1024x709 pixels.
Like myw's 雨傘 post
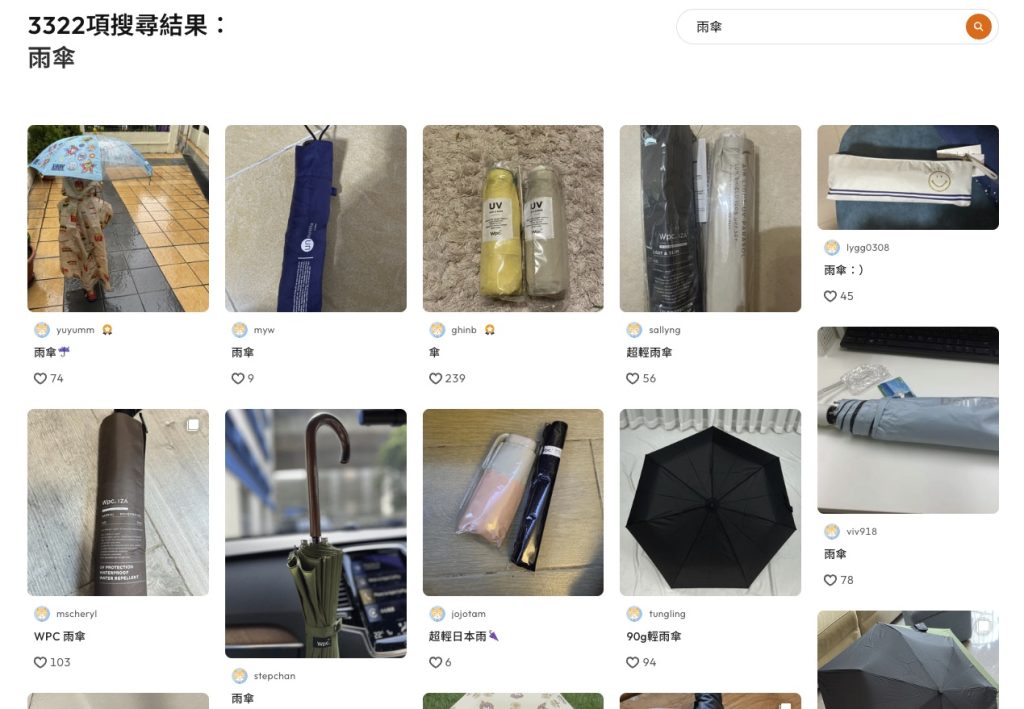click(x=238, y=379)
